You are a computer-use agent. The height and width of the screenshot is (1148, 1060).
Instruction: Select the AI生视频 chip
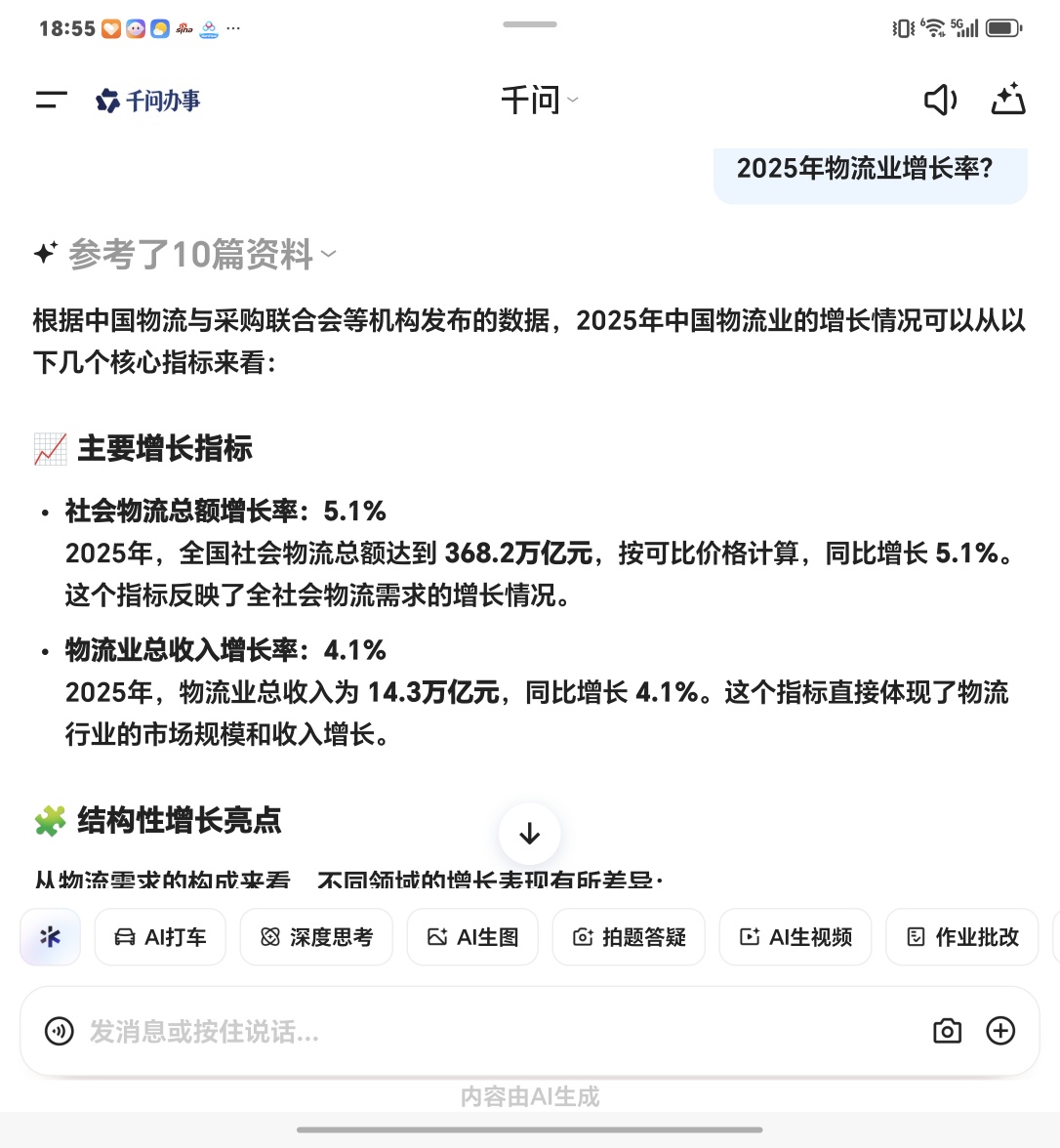pos(795,937)
